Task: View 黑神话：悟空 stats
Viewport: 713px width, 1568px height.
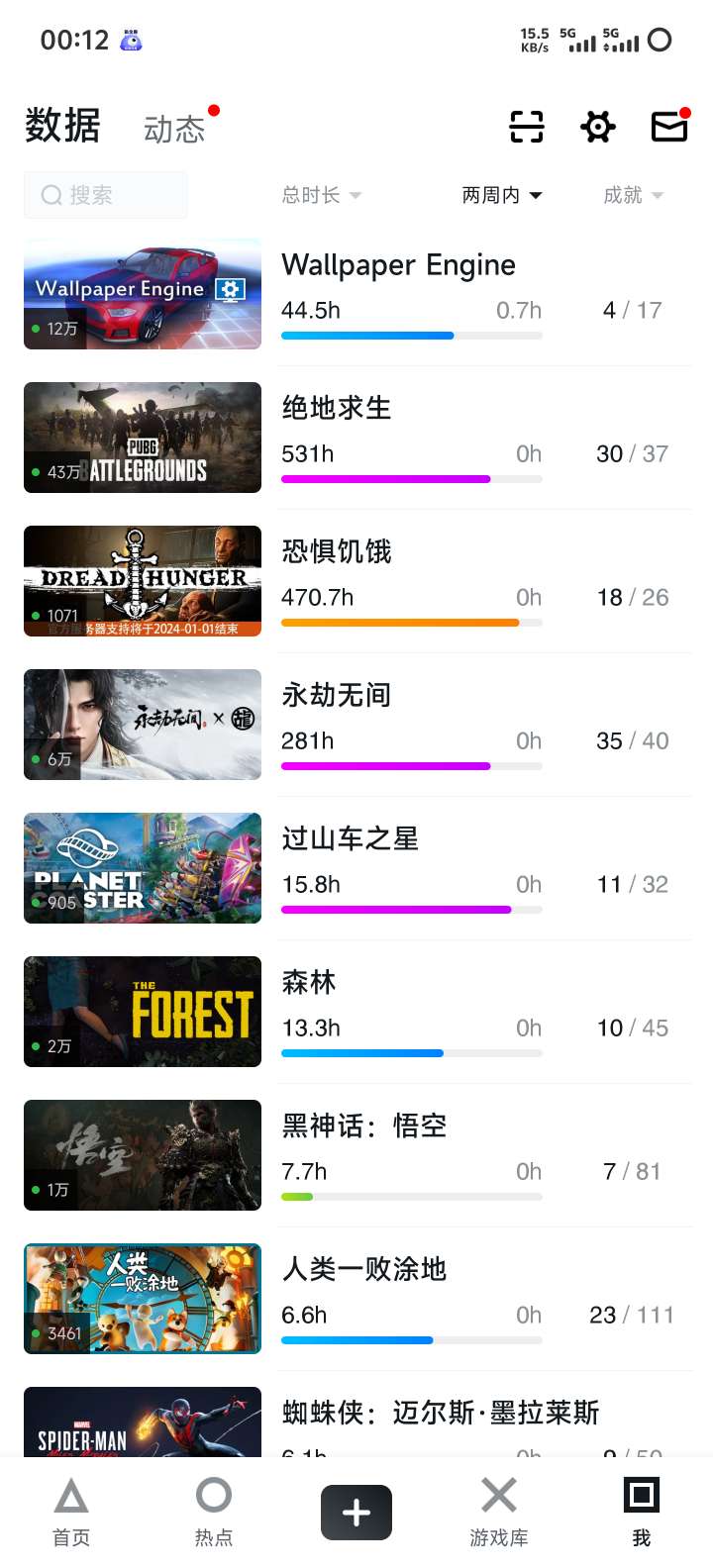Action: click(x=363, y=1126)
